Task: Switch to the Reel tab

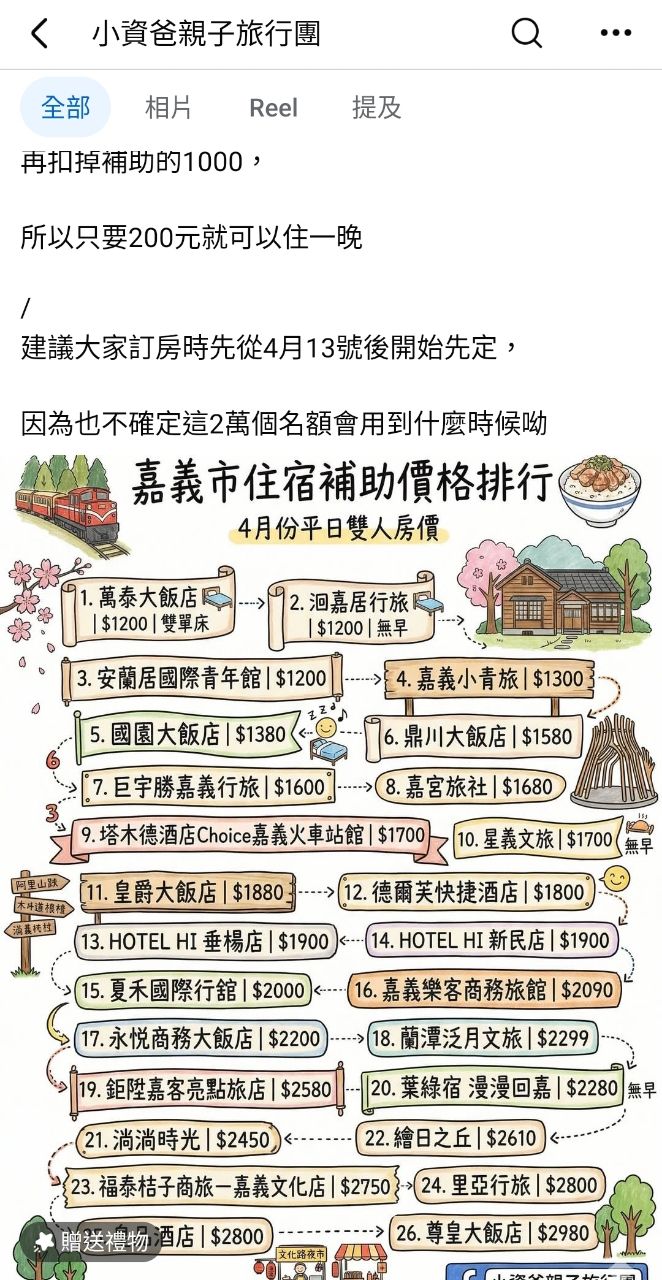Action: [273, 108]
